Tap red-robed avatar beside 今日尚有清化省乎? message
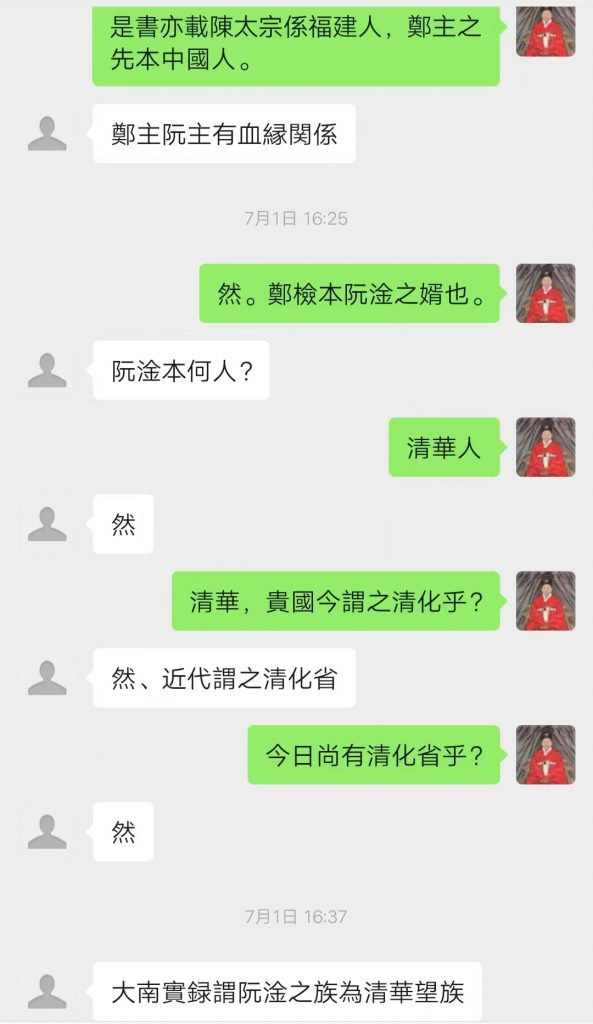Image resolution: width=593 pixels, height=1024 pixels. tap(545, 754)
